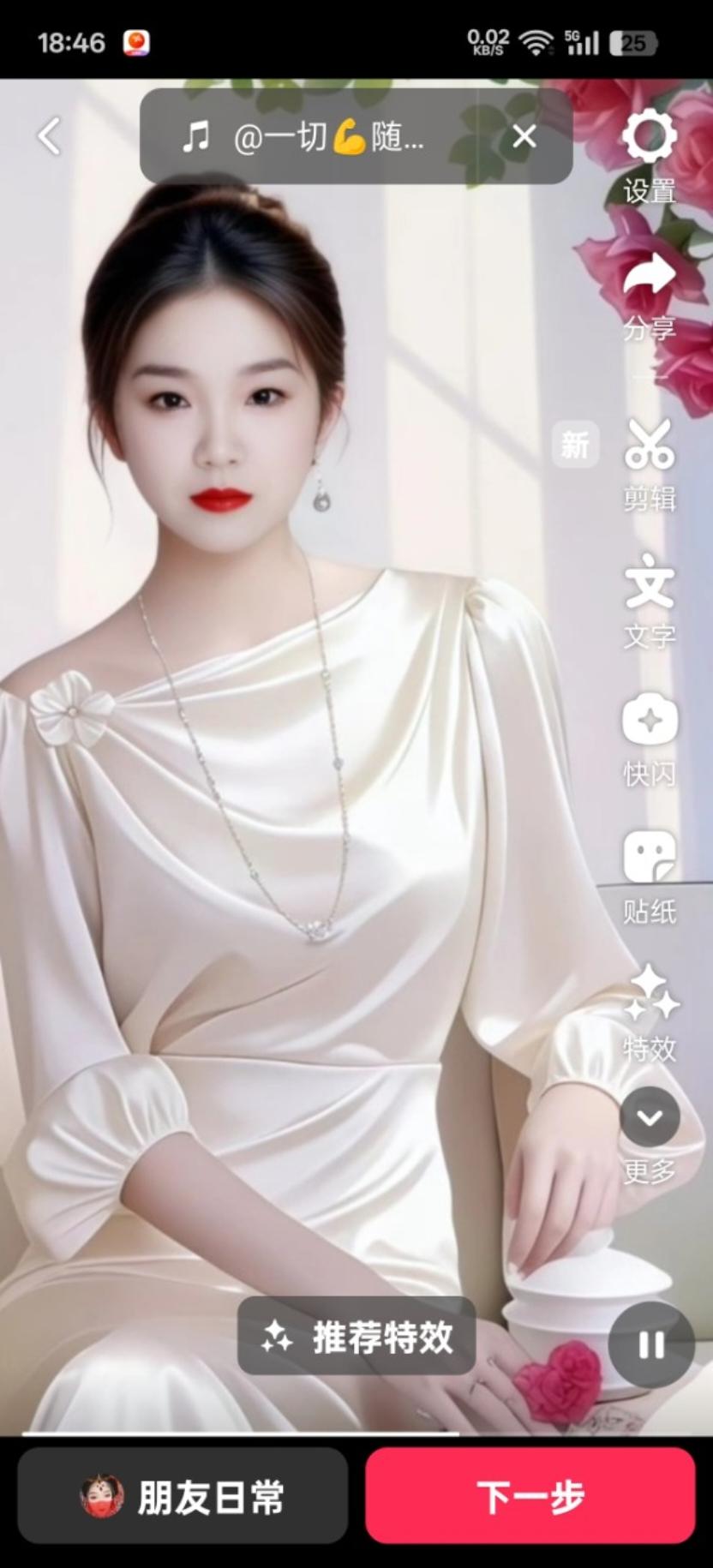Open the 快闪 flash tool
The height and width of the screenshot is (1568, 713).
point(649,739)
